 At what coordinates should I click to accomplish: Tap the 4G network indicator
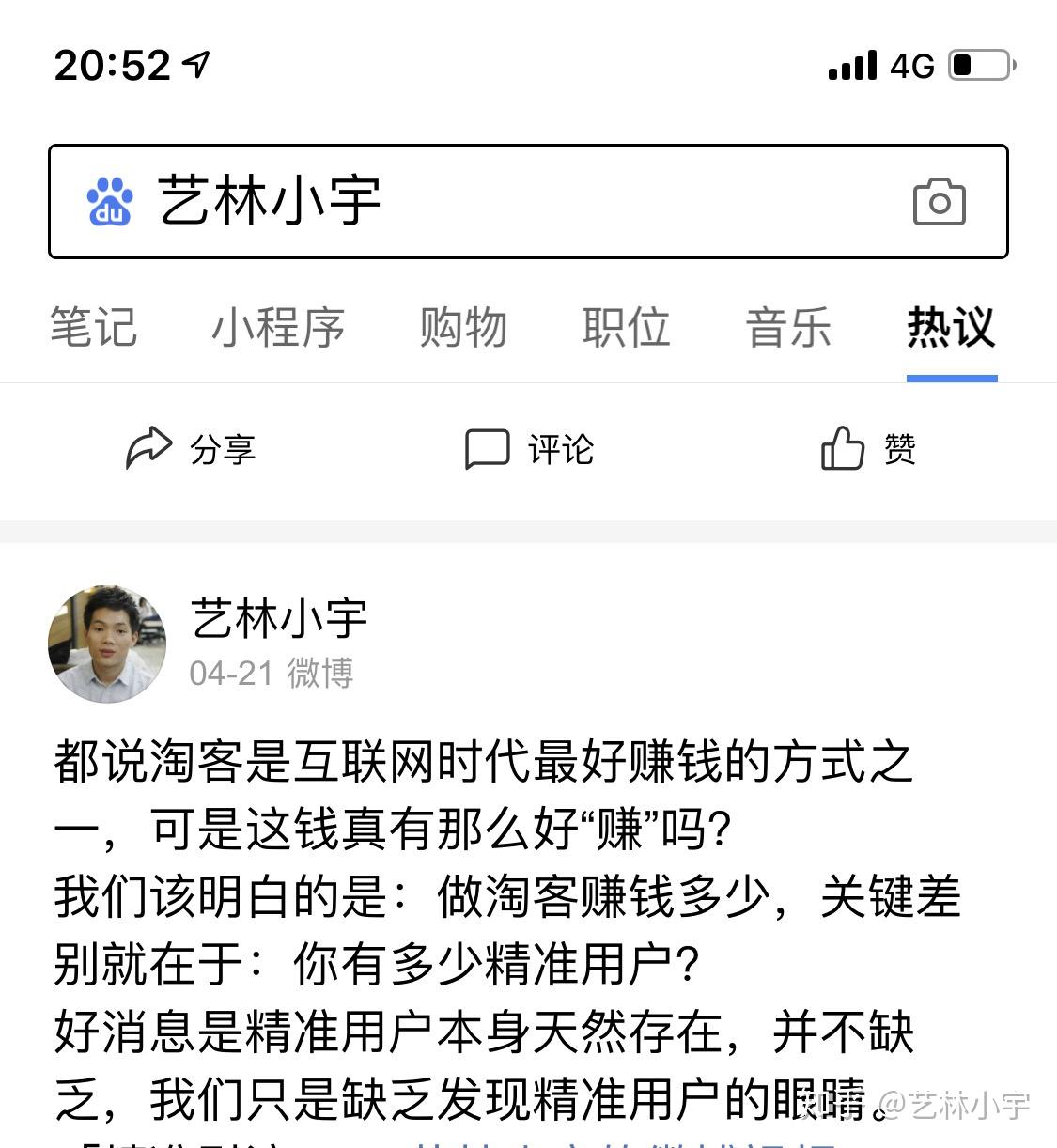pyautogui.click(x=909, y=64)
